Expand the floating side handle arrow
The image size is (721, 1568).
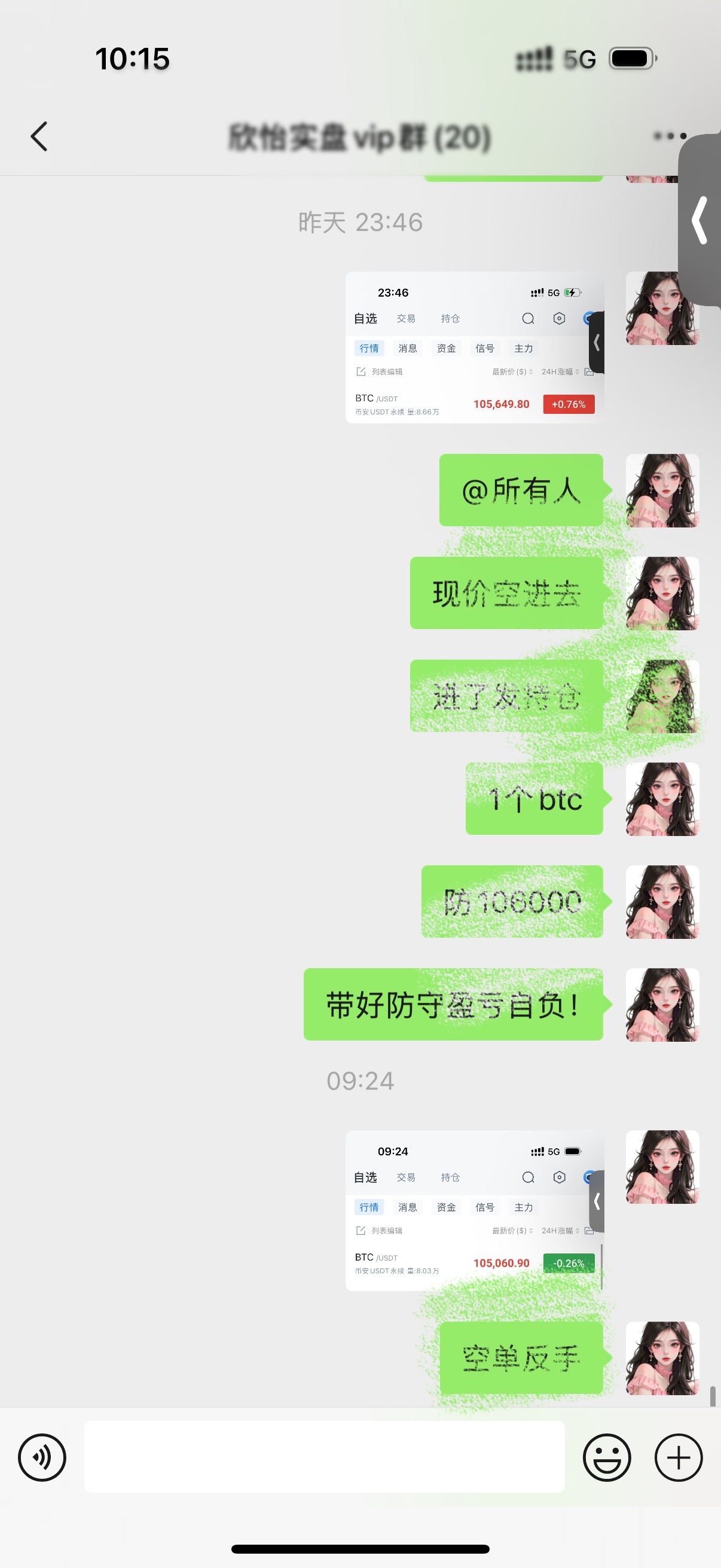[700, 220]
